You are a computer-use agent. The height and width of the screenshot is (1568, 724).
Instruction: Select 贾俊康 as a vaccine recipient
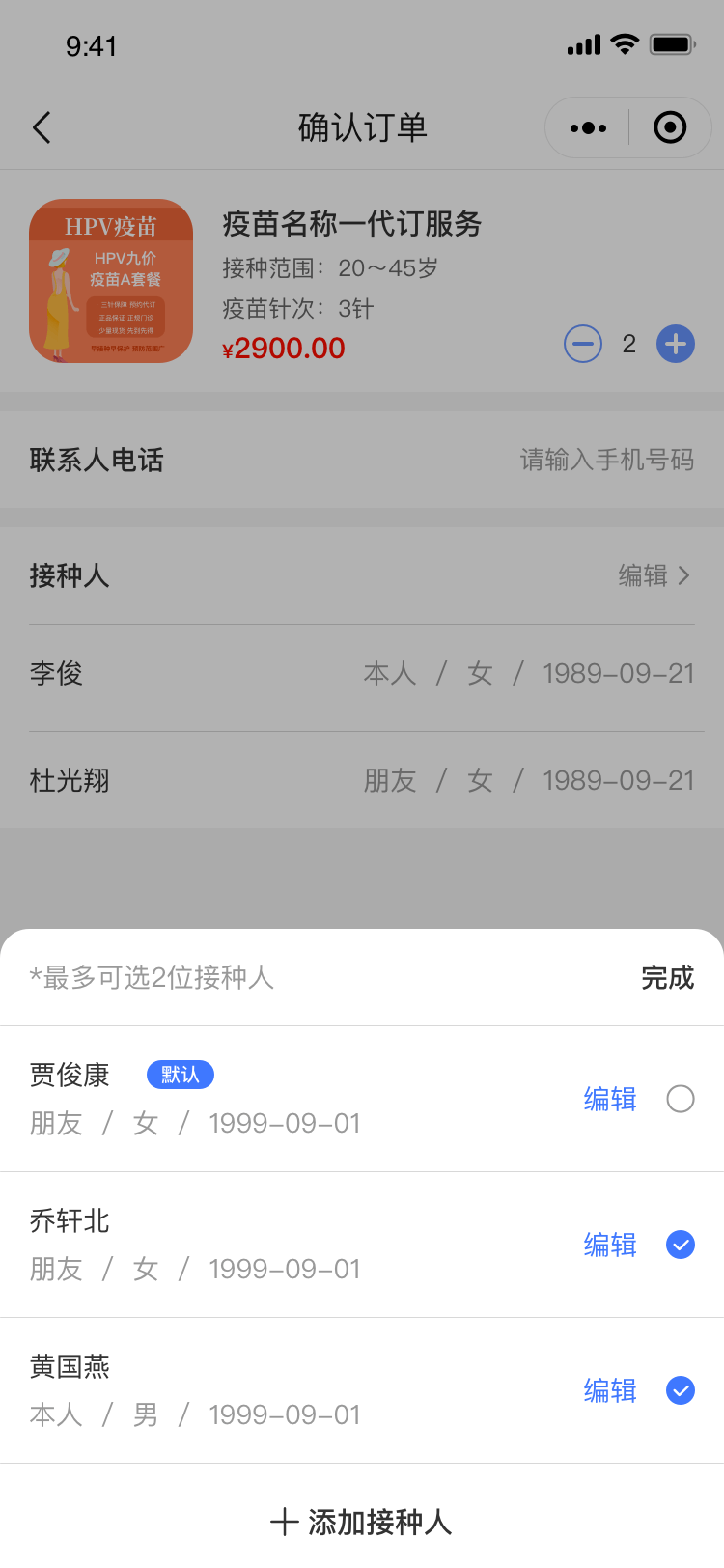click(681, 1099)
